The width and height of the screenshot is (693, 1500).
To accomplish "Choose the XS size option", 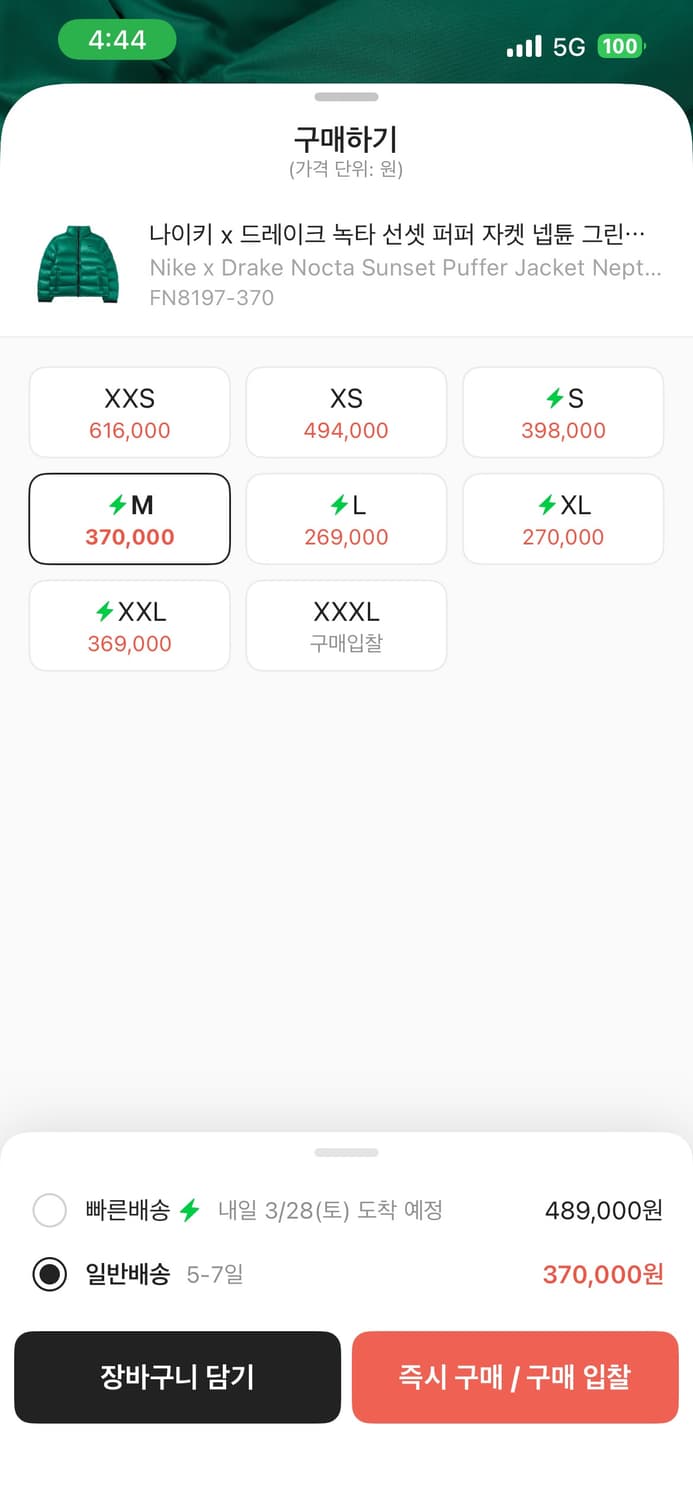I will click(x=346, y=413).
